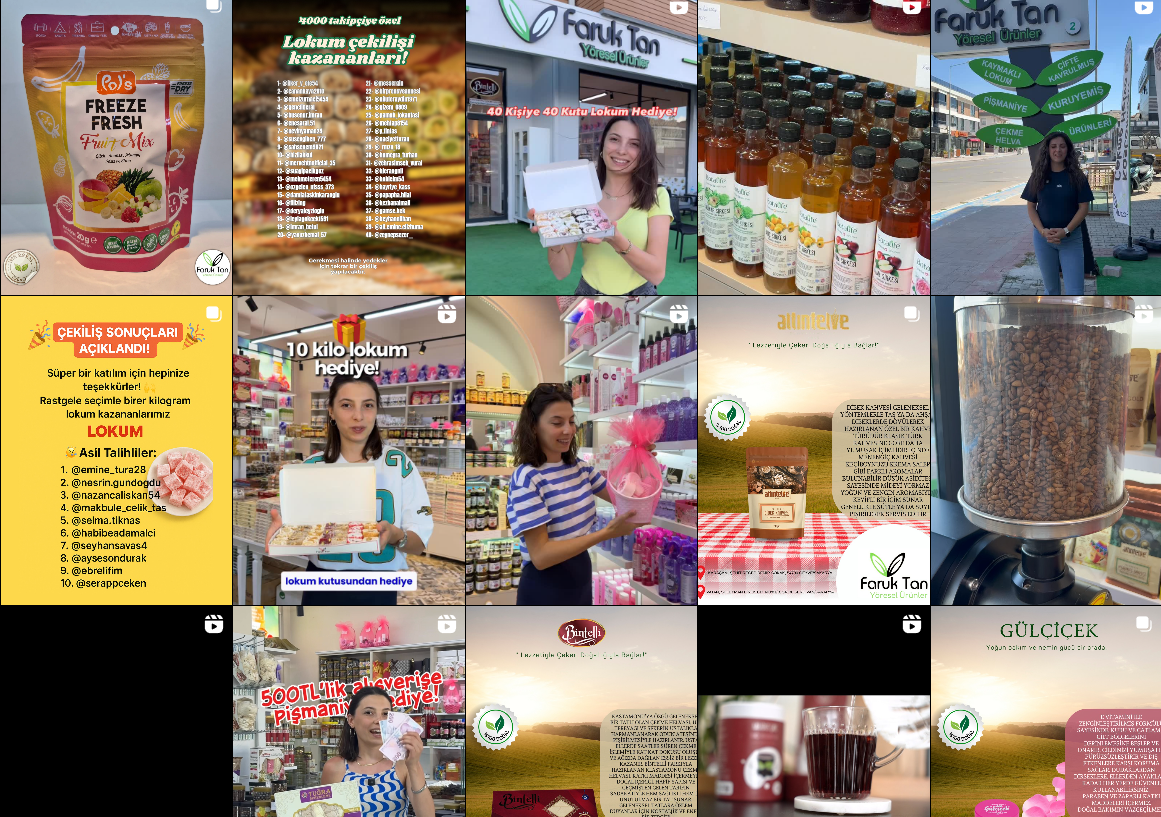The height and width of the screenshot is (817, 1161).
Task: Open the video with the green leaf signpost
Action: tap(1046, 148)
